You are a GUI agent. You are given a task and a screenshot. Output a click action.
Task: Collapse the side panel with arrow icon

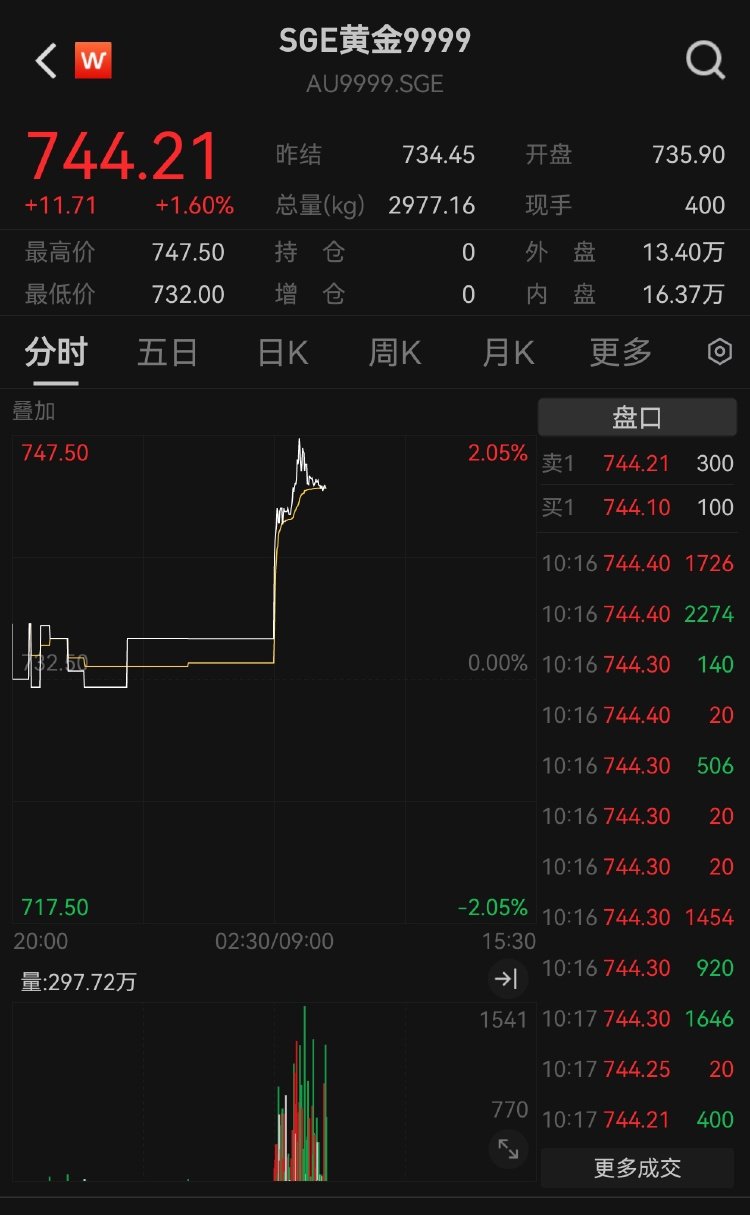508,979
